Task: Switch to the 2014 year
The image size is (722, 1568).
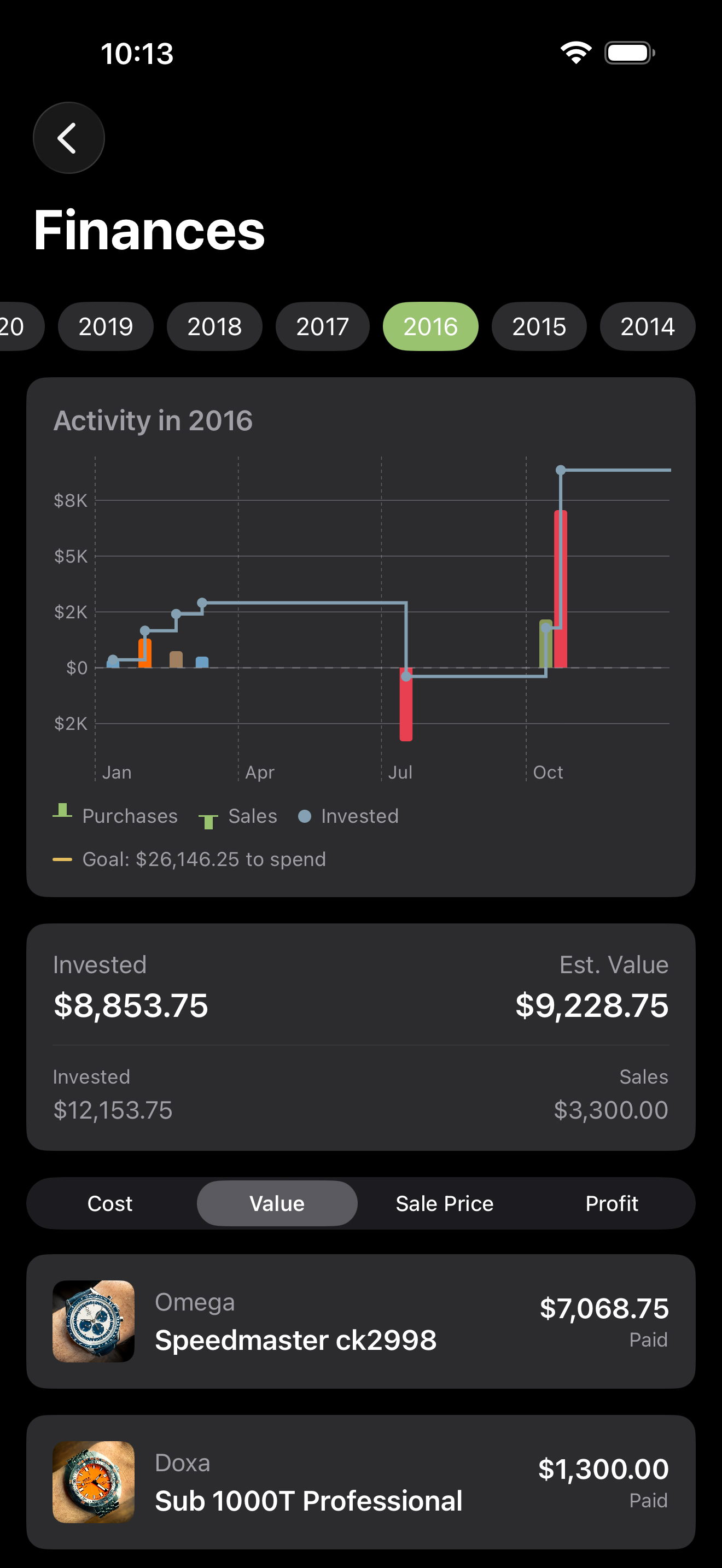Action: tap(647, 327)
